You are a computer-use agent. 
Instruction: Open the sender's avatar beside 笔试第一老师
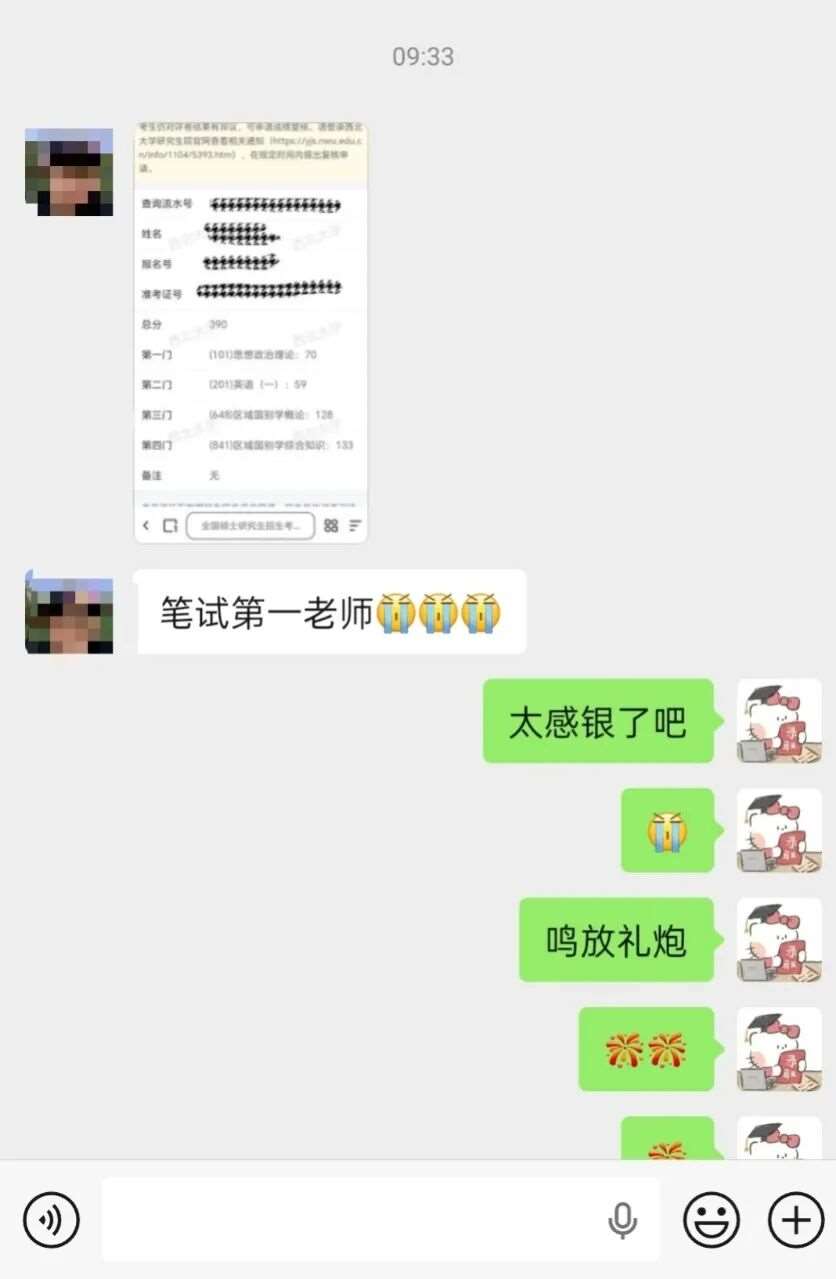(x=69, y=613)
